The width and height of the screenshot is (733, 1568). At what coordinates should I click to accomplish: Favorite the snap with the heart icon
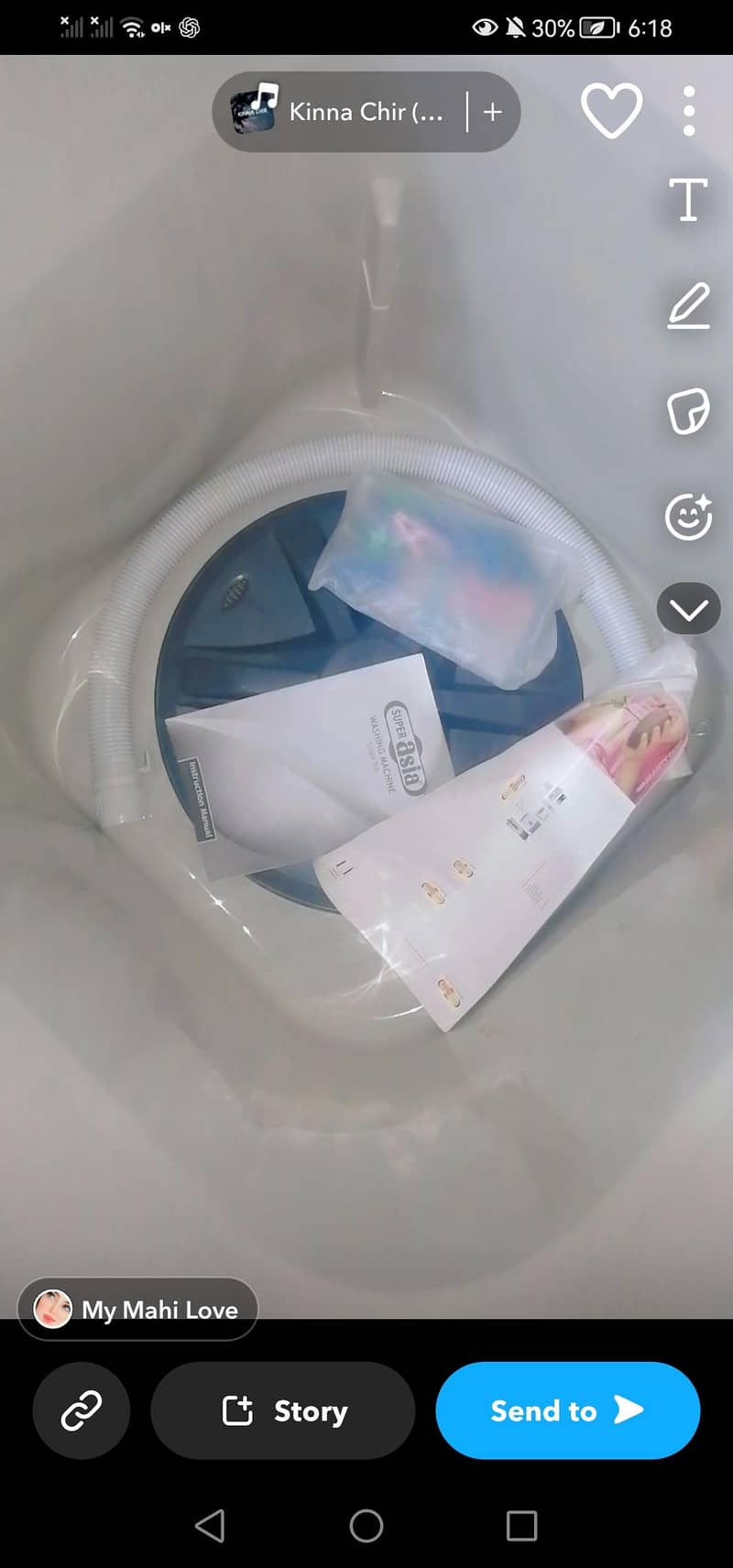(611, 110)
